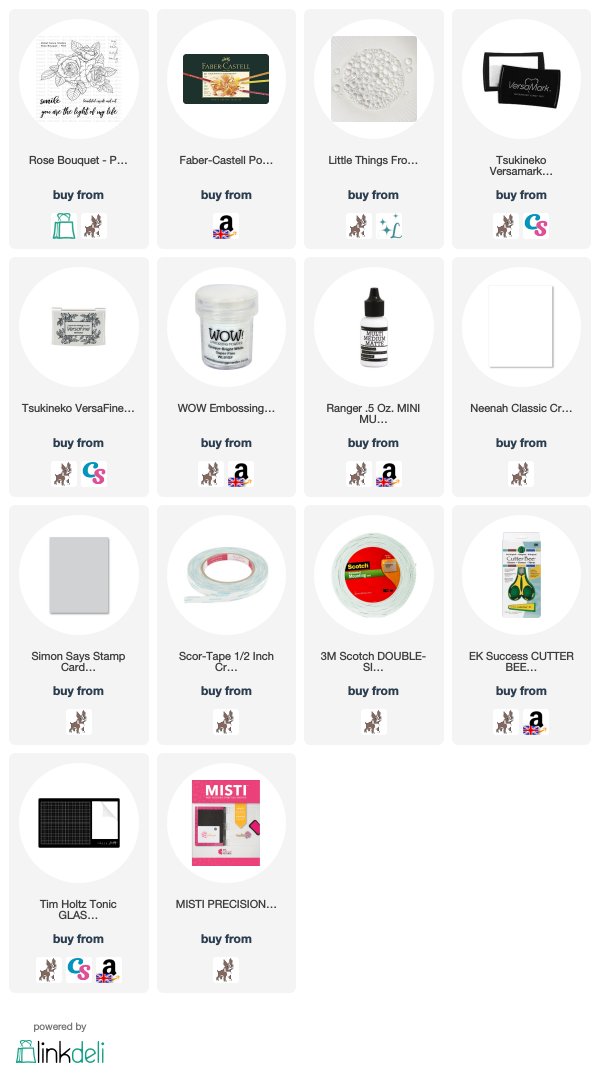Open the Scor-Tape 1/2 Inch product
Screen dimensions: 600x1073
(226, 576)
